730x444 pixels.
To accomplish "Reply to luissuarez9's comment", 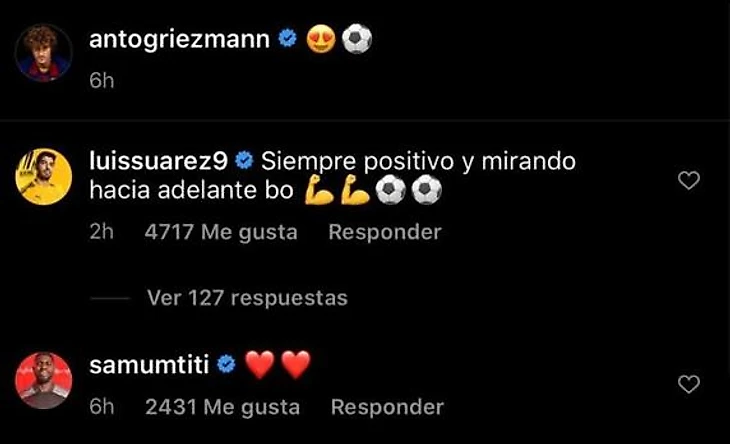I will point(384,232).
